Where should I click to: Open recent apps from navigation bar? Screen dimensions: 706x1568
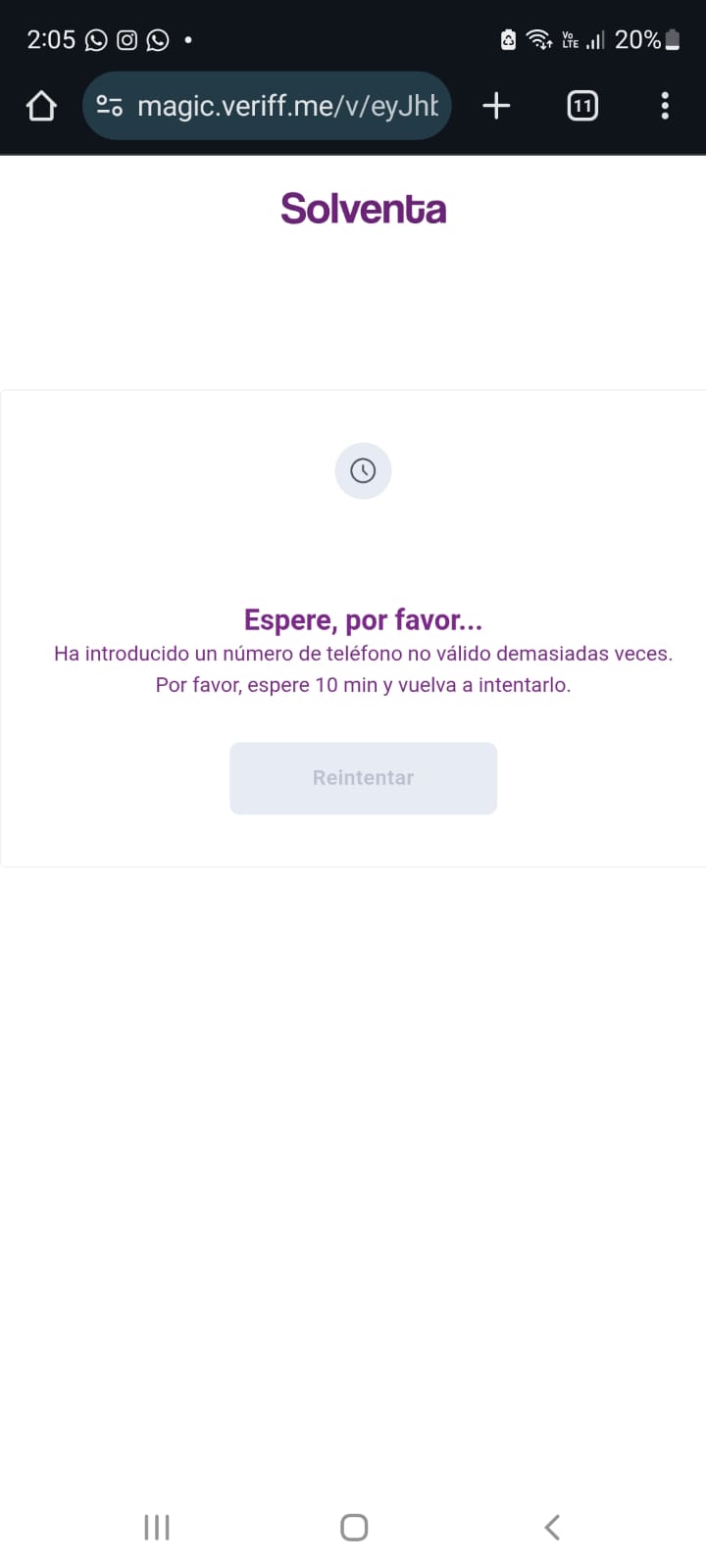point(157,1527)
